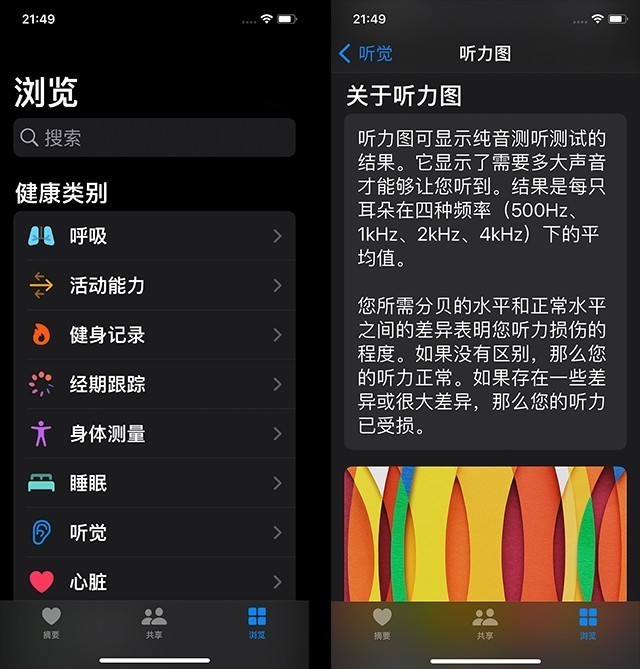
Task: Tap the 搜索 search field
Action: (154, 138)
